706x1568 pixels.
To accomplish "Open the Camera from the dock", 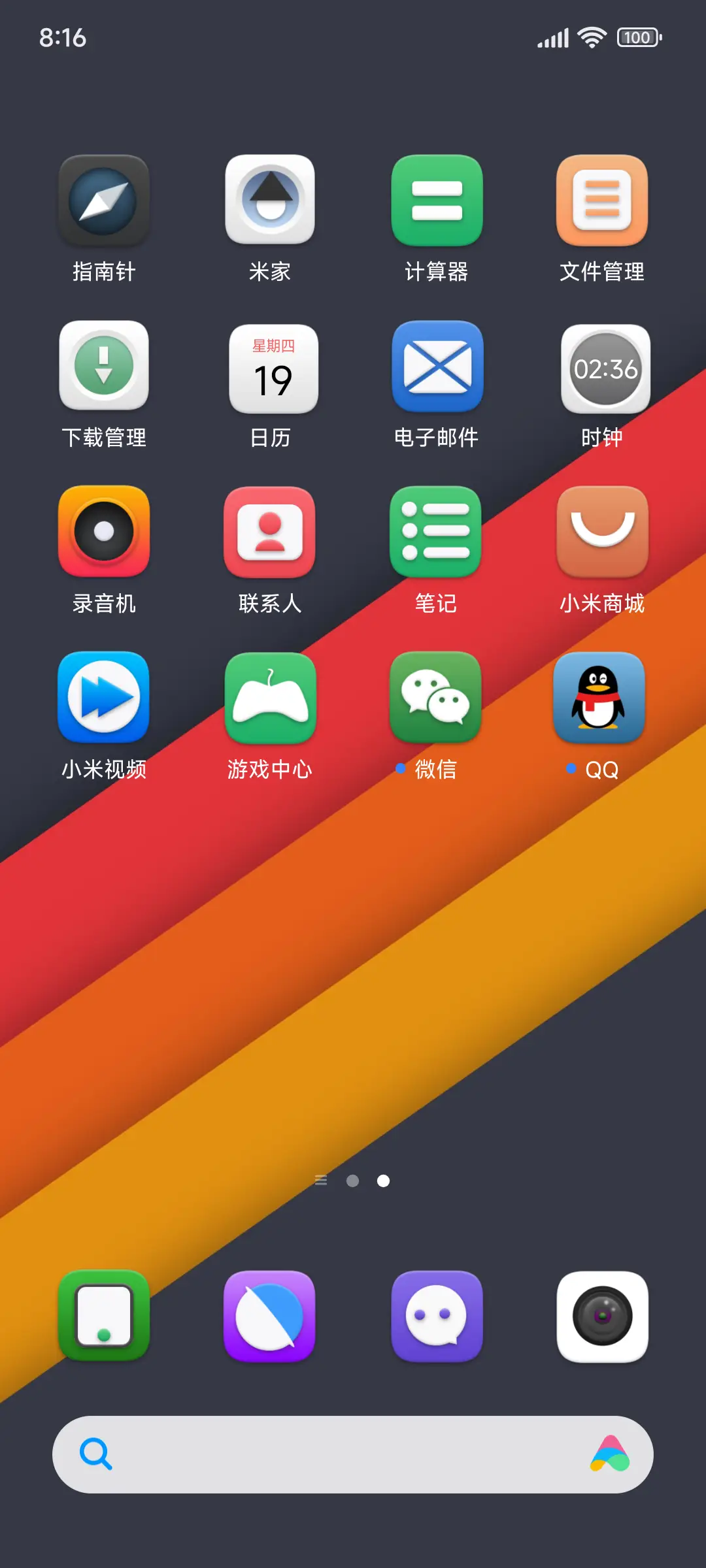I will point(602,1318).
